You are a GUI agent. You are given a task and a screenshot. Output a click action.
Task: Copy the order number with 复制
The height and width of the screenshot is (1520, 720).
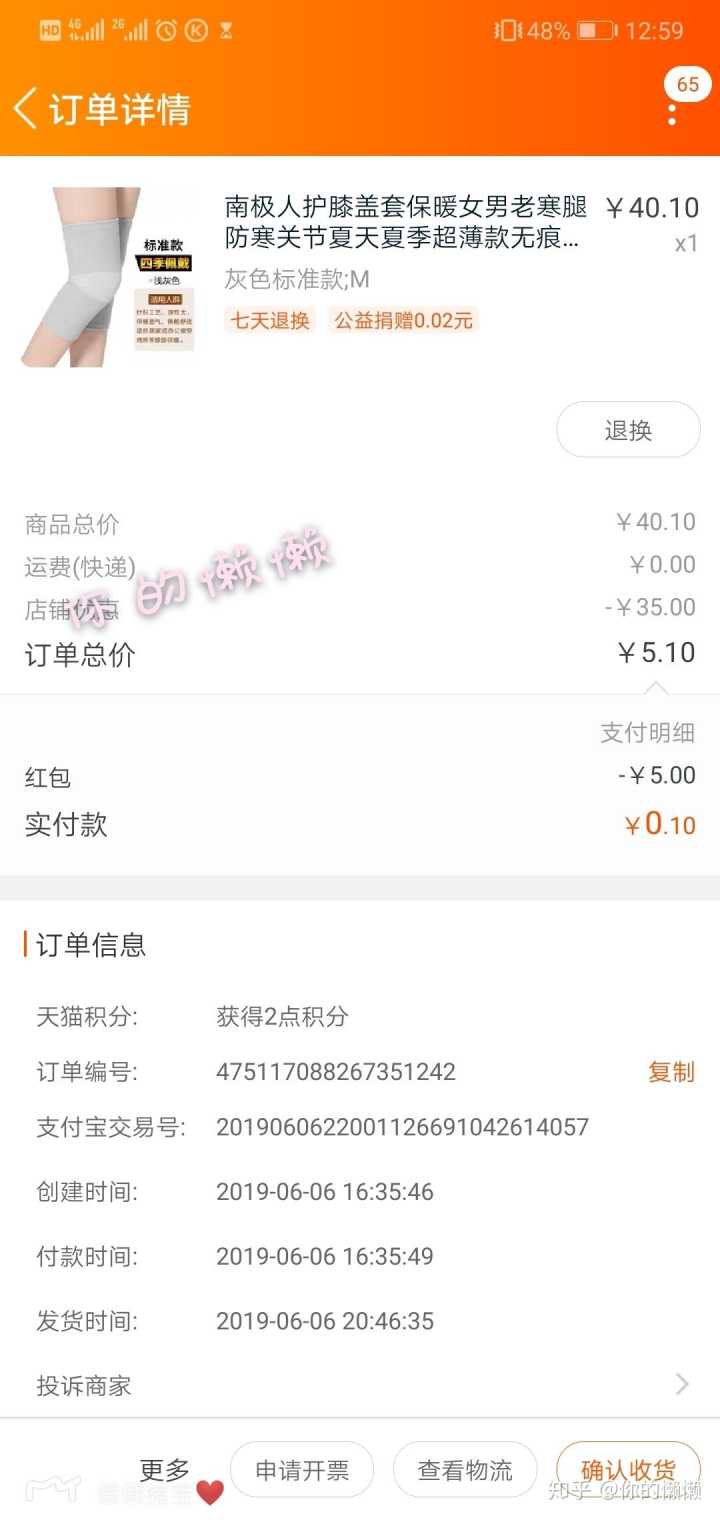(671, 1072)
